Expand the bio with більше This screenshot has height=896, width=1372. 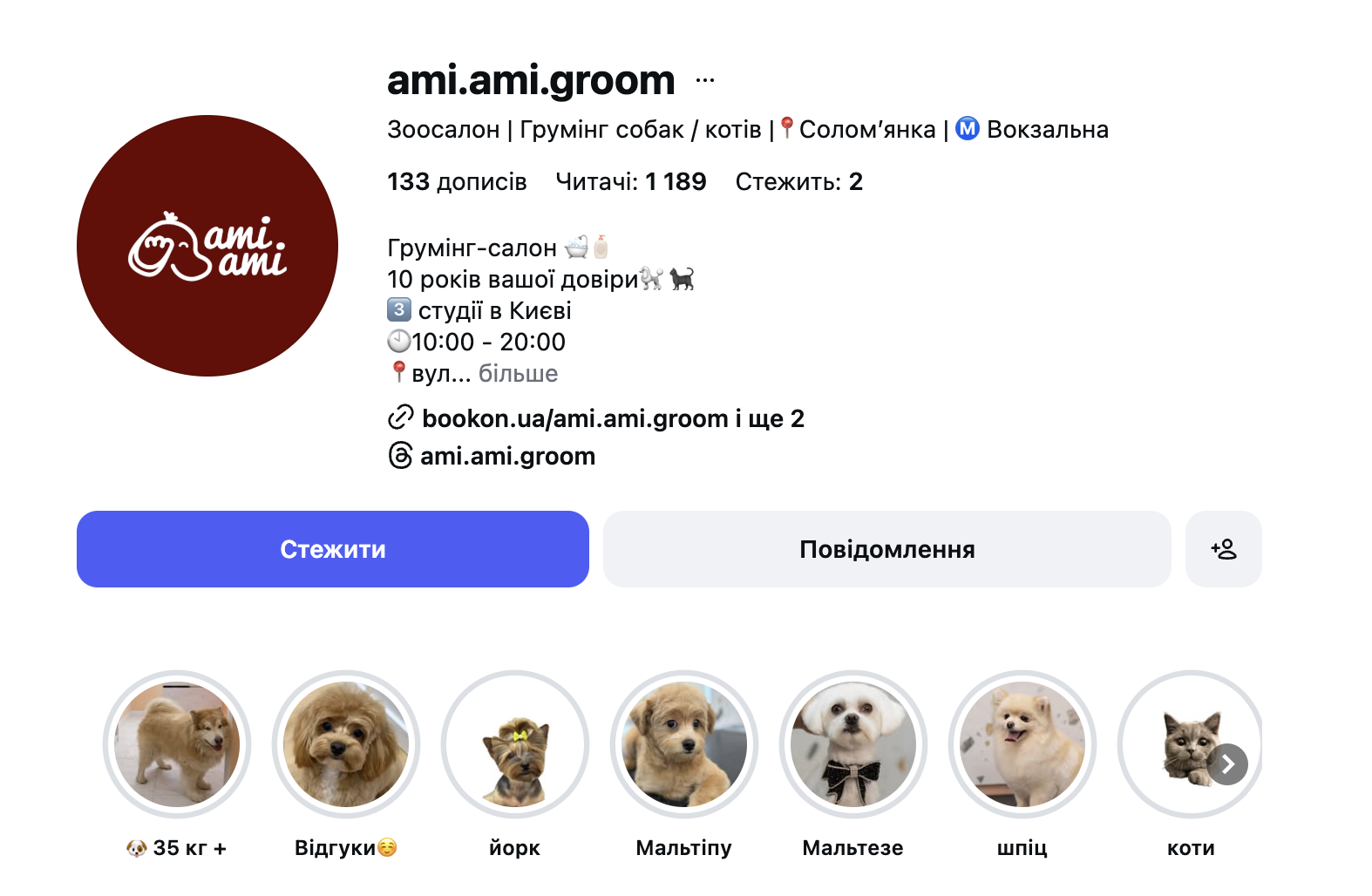(x=518, y=374)
